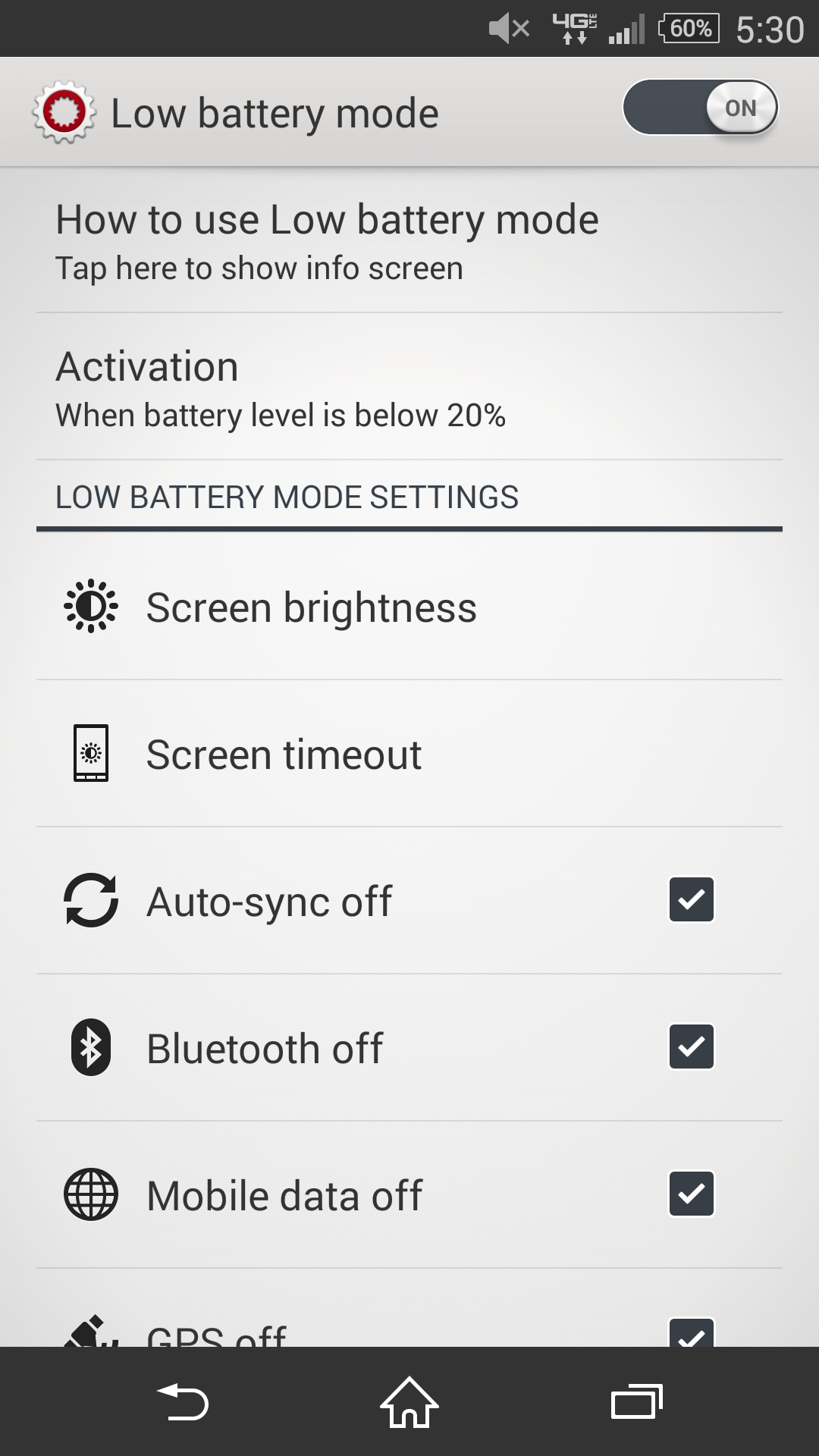Viewport: 819px width, 1456px height.
Task: Go back using the navigation bar
Action: pos(183,1402)
